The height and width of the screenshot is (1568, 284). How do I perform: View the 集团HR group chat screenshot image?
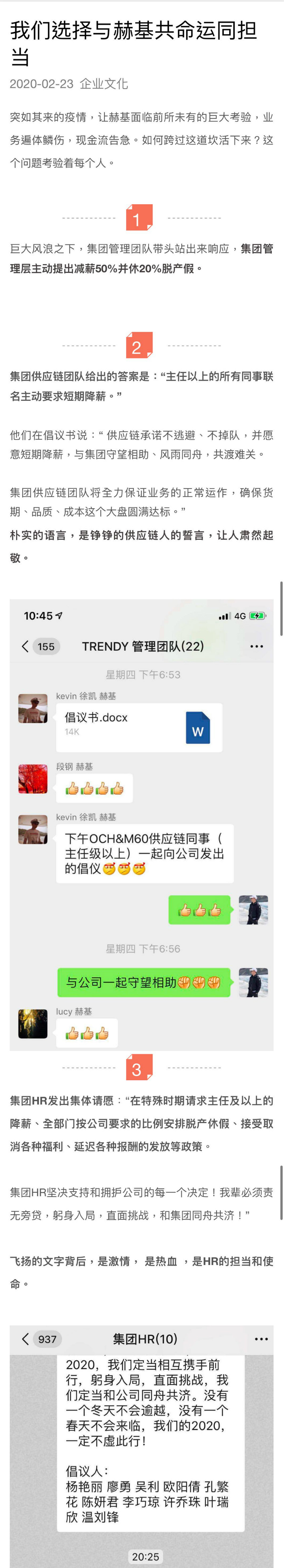pos(141,1446)
